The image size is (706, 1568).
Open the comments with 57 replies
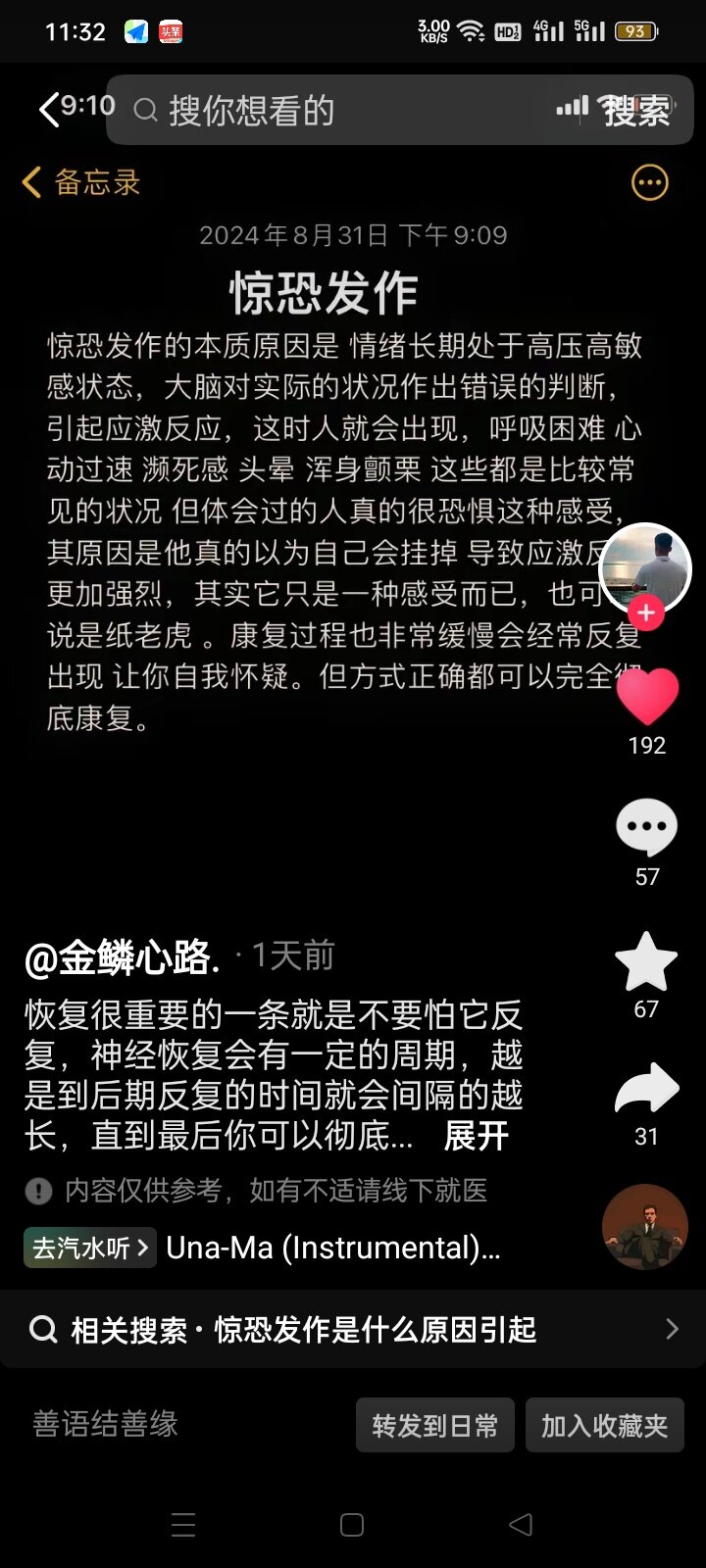point(646,829)
